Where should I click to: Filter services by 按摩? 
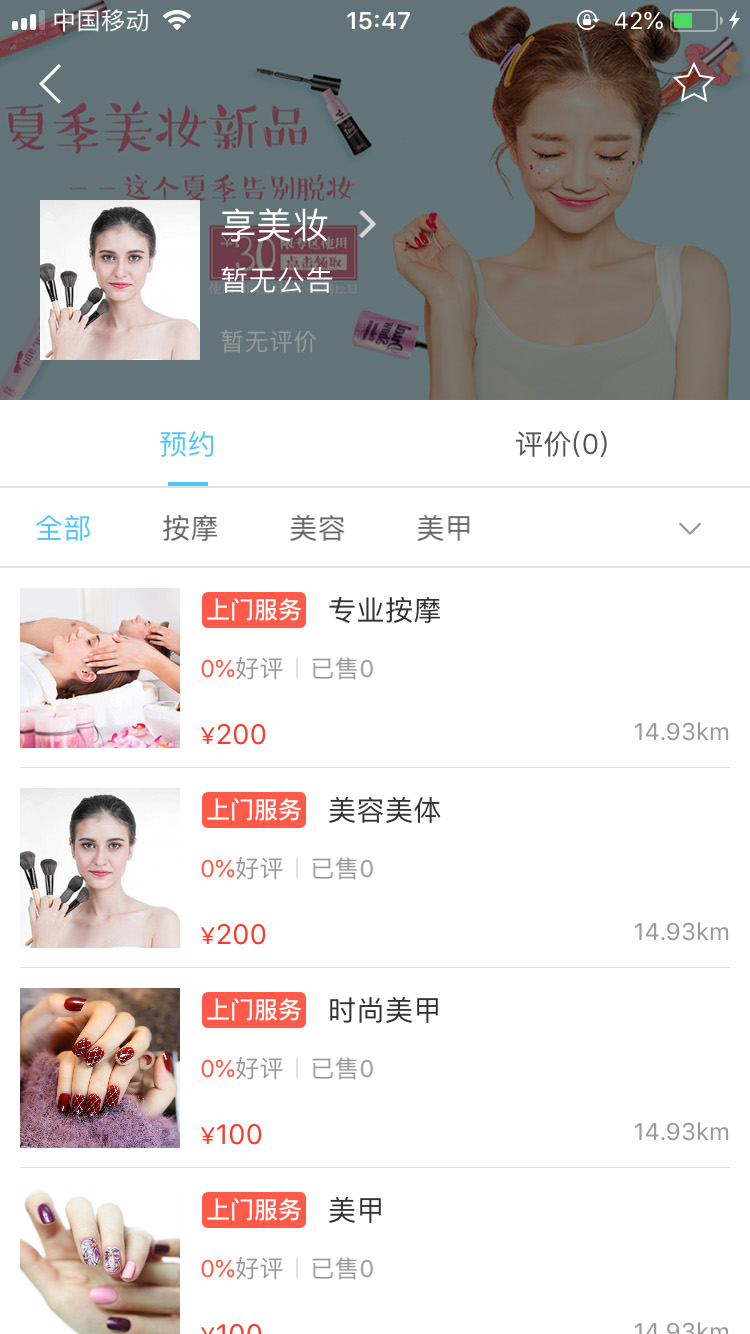pos(190,528)
